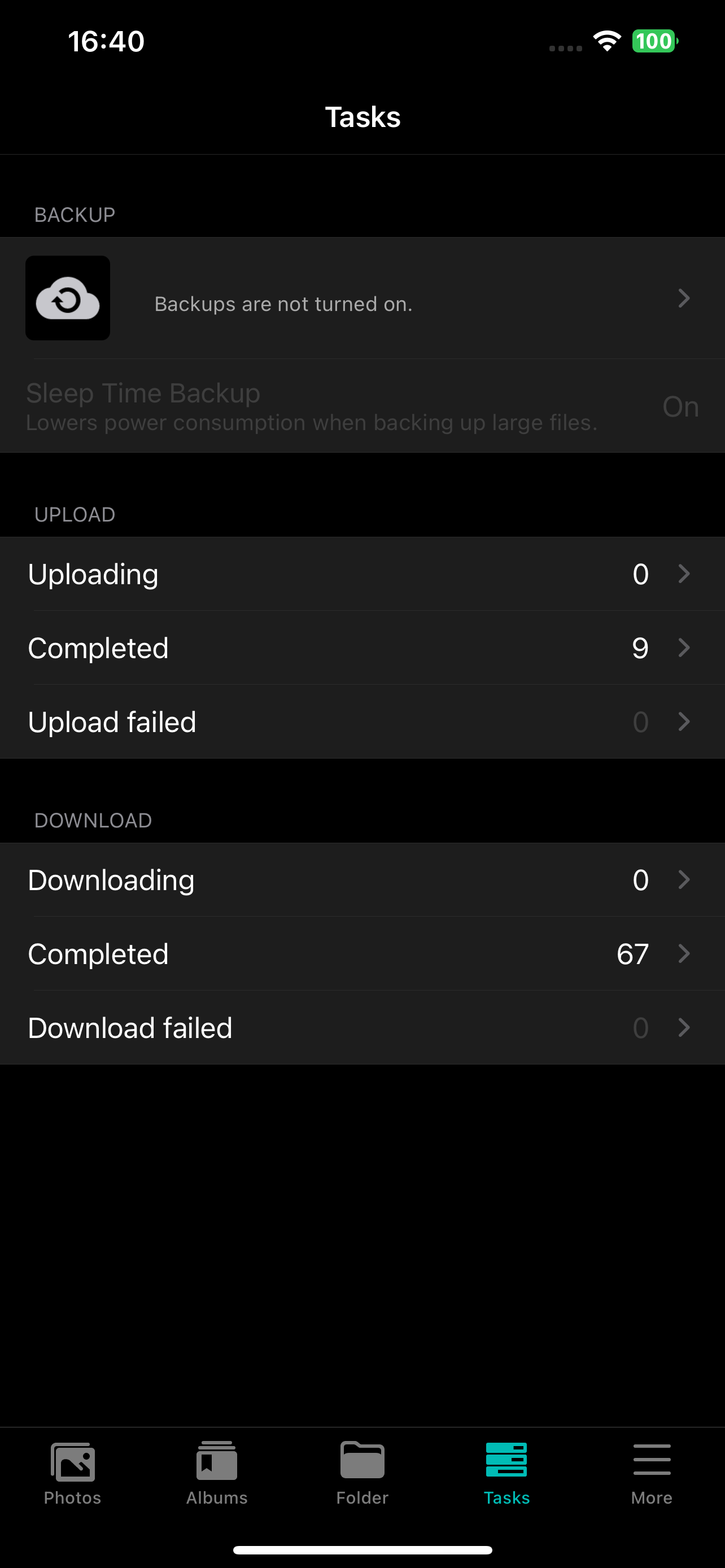This screenshot has height=1568, width=725.
Task: Select the Tasks tab
Action: point(507,1474)
